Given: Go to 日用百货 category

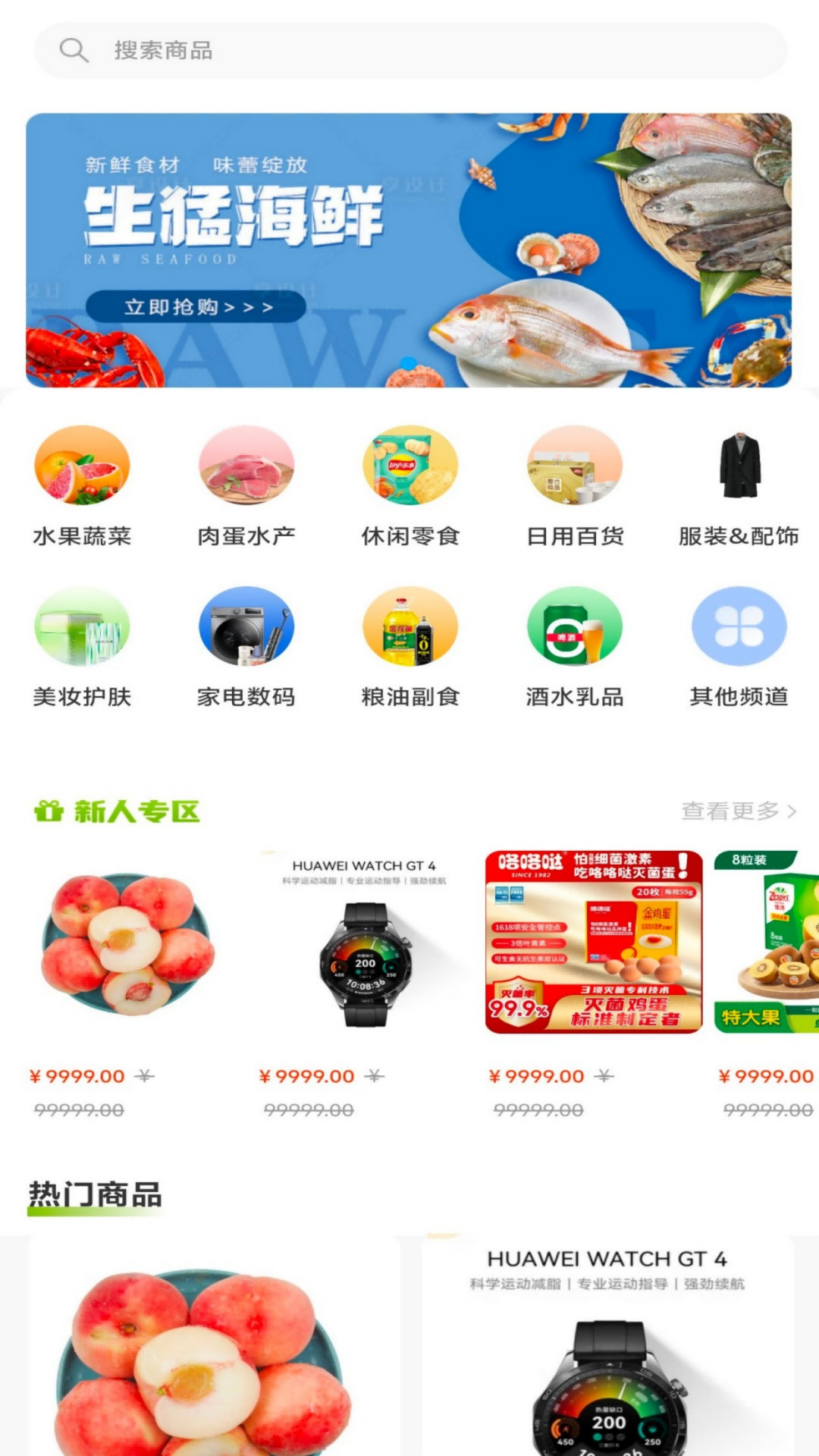Looking at the screenshot, I should point(575,485).
